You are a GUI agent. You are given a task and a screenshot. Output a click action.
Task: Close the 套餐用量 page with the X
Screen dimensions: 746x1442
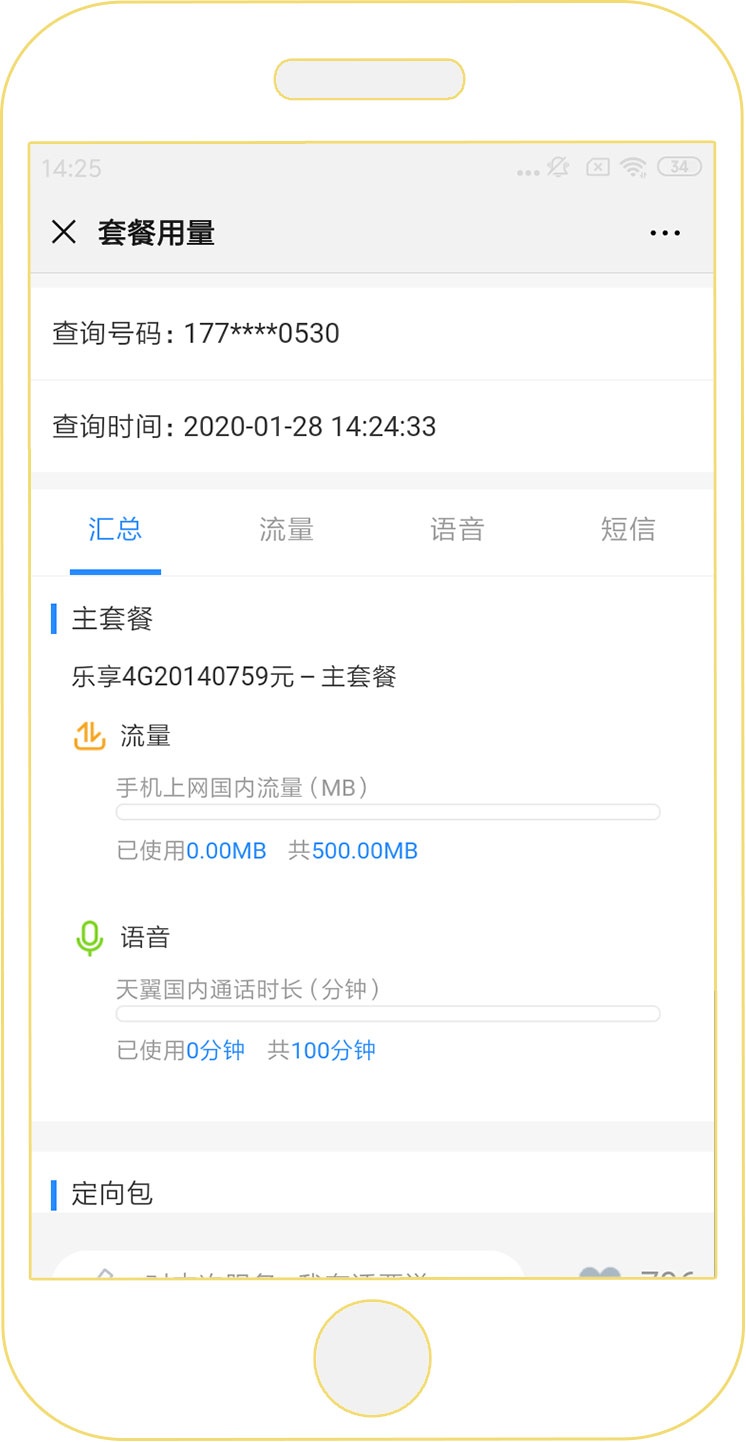pyautogui.click(x=64, y=231)
